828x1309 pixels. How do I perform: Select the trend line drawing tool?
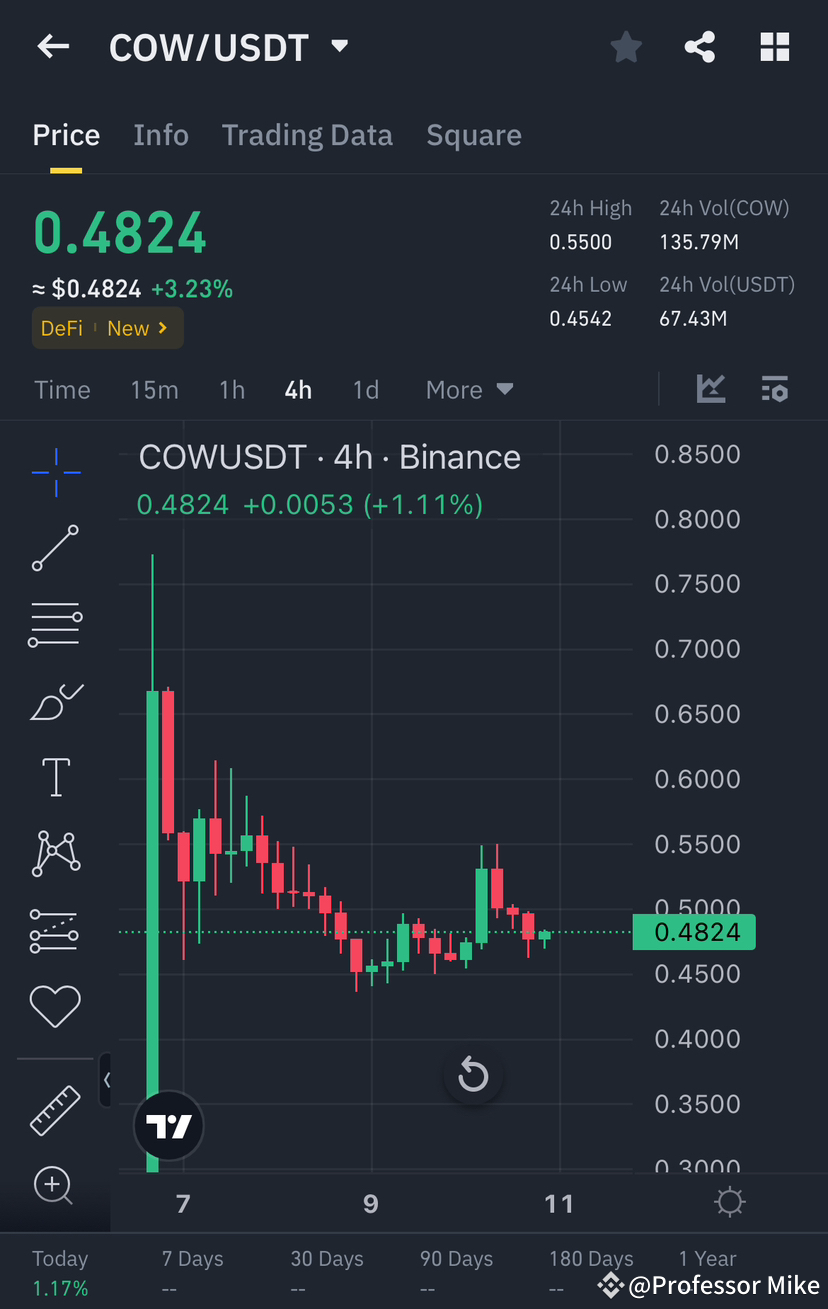[55, 548]
